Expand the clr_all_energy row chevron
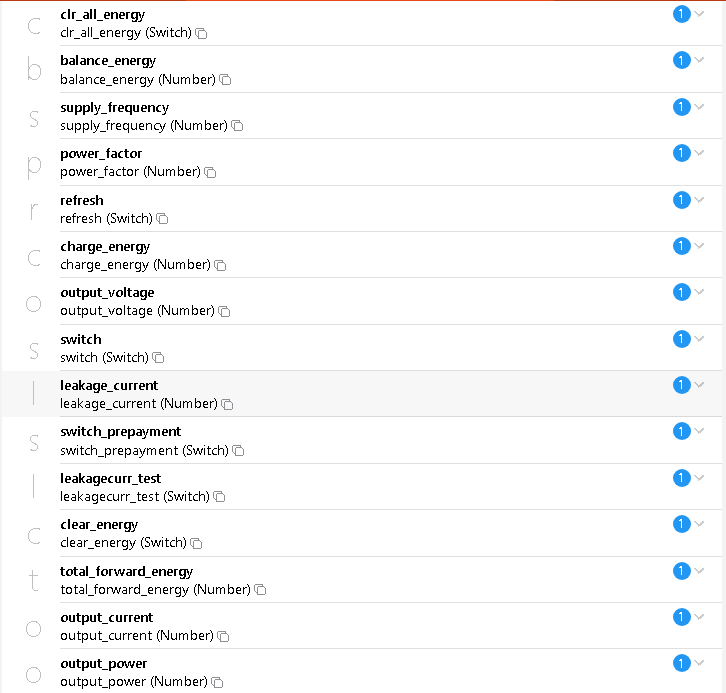The height and width of the screenshot is (693, 726). click(699, 14)
